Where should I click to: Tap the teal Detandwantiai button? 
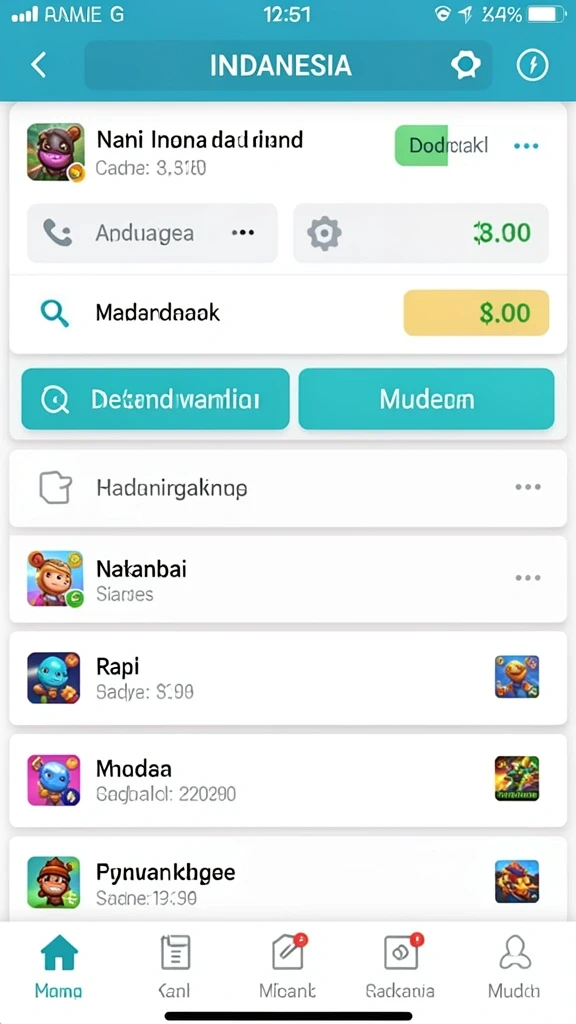click(x=155, y=399)
